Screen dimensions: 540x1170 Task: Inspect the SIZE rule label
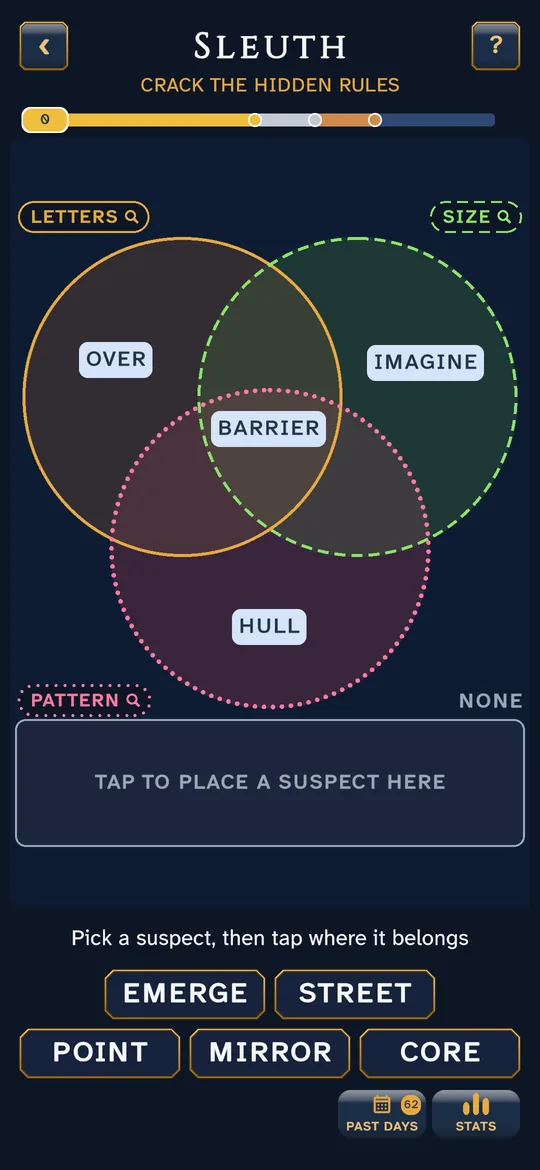[x=476, y=217]
